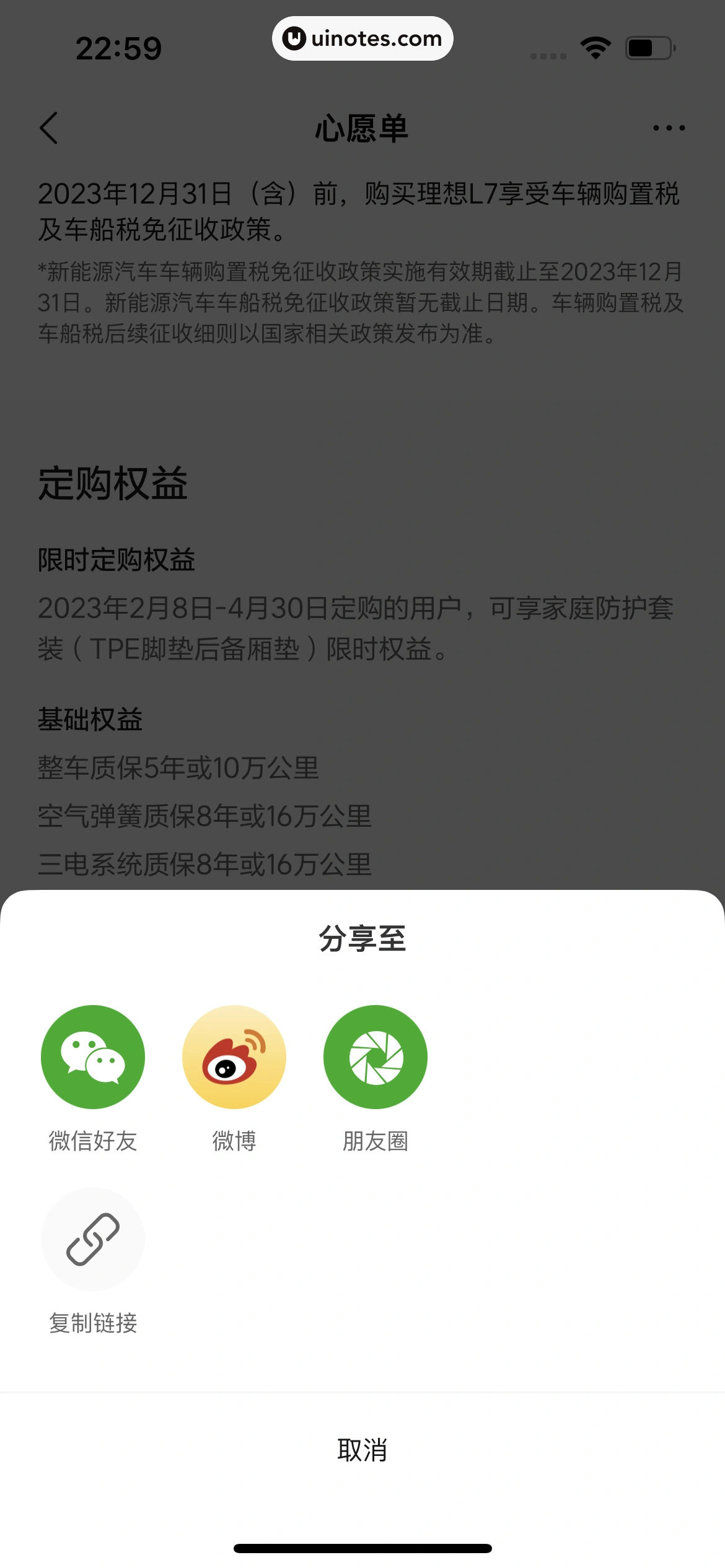Select the 朋友圈 Moments share icon
The width and height of the screenshot is (725, 1568).
[x=374, y=1057]
